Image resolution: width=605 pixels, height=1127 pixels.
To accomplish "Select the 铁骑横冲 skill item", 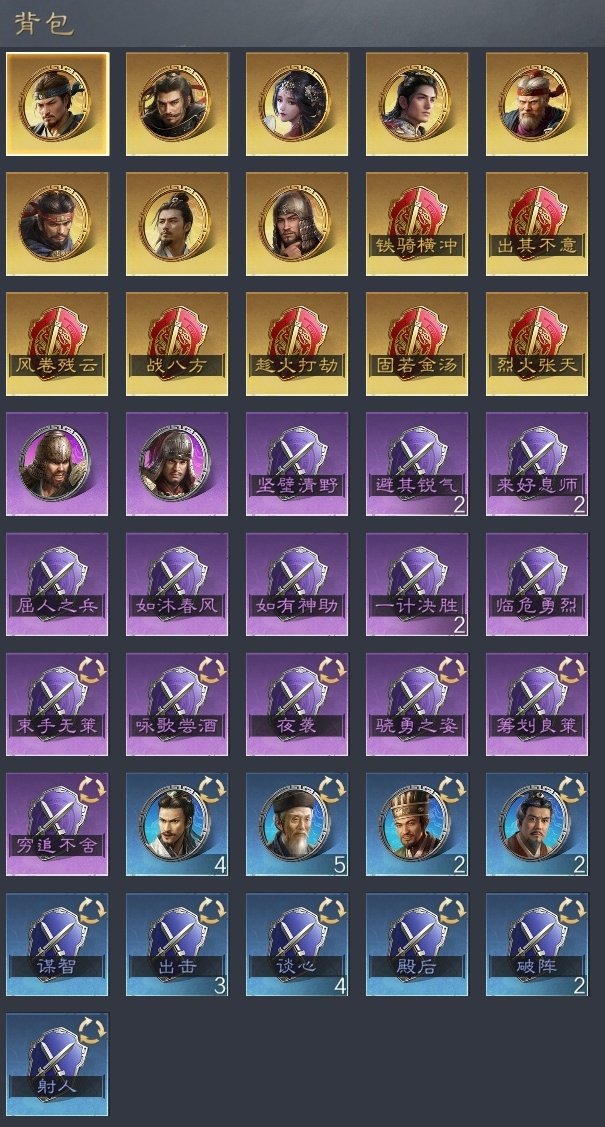I will pyautogui.click(x=417, y=223).
